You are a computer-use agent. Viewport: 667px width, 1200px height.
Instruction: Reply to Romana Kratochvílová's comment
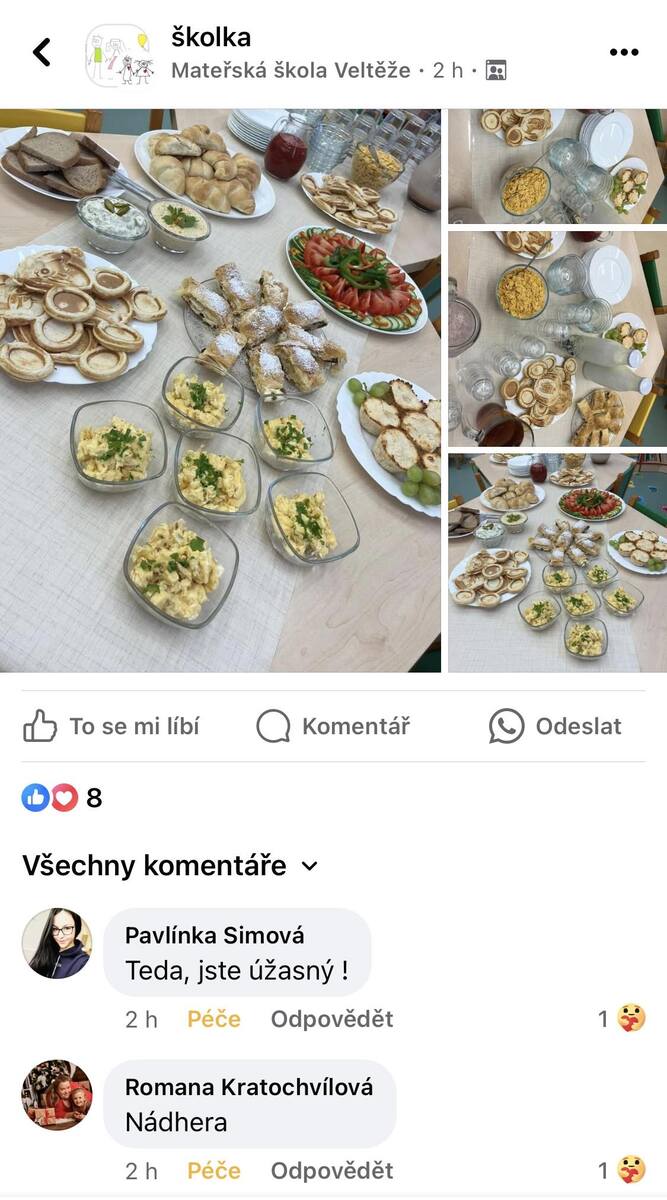[332, 1170]
